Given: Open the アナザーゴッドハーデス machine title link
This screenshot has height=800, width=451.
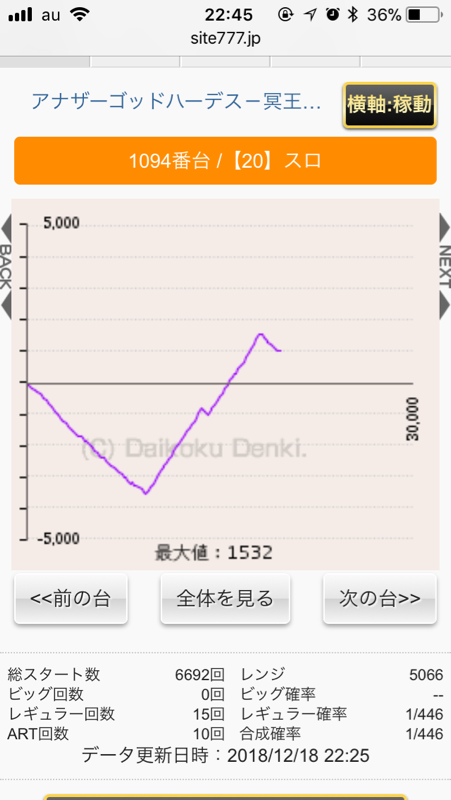Looking at the screenshot, I should [x=176, y=102].
